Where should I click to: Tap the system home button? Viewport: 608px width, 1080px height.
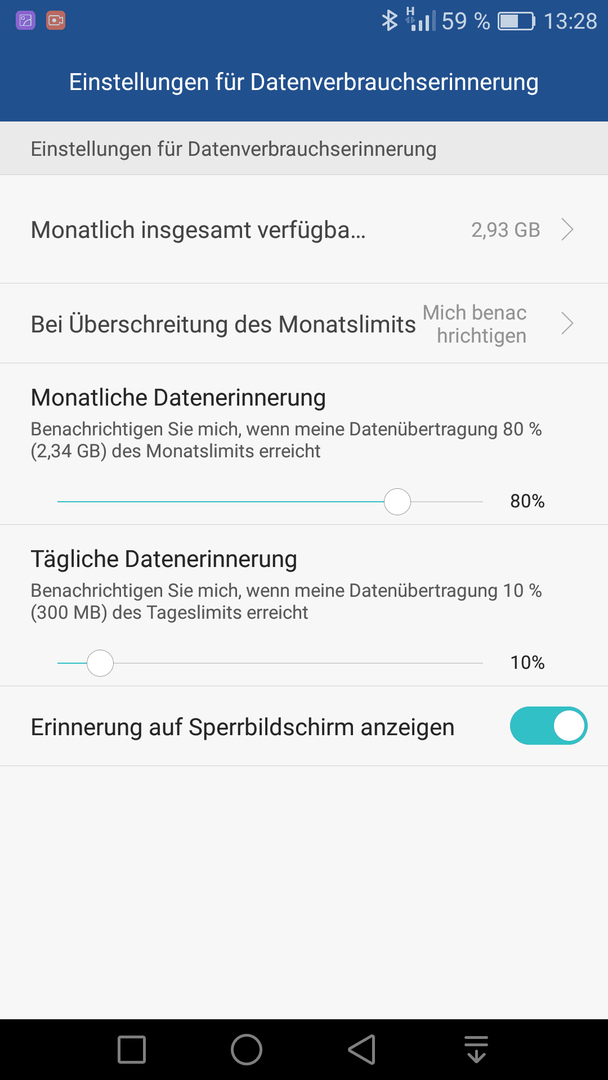(246, 1050)
